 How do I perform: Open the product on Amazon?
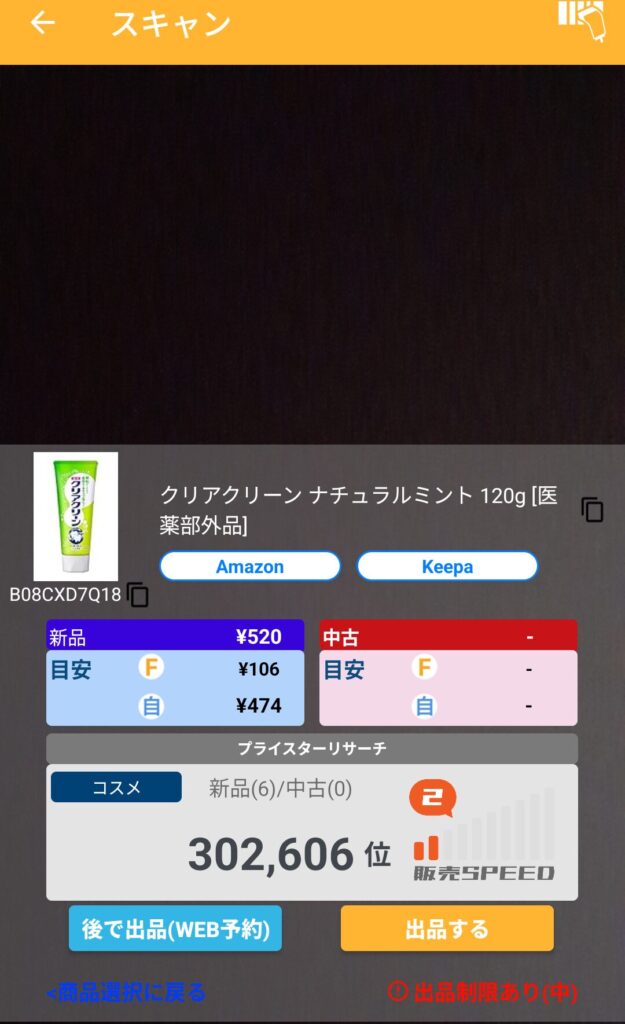coord(250,566)
